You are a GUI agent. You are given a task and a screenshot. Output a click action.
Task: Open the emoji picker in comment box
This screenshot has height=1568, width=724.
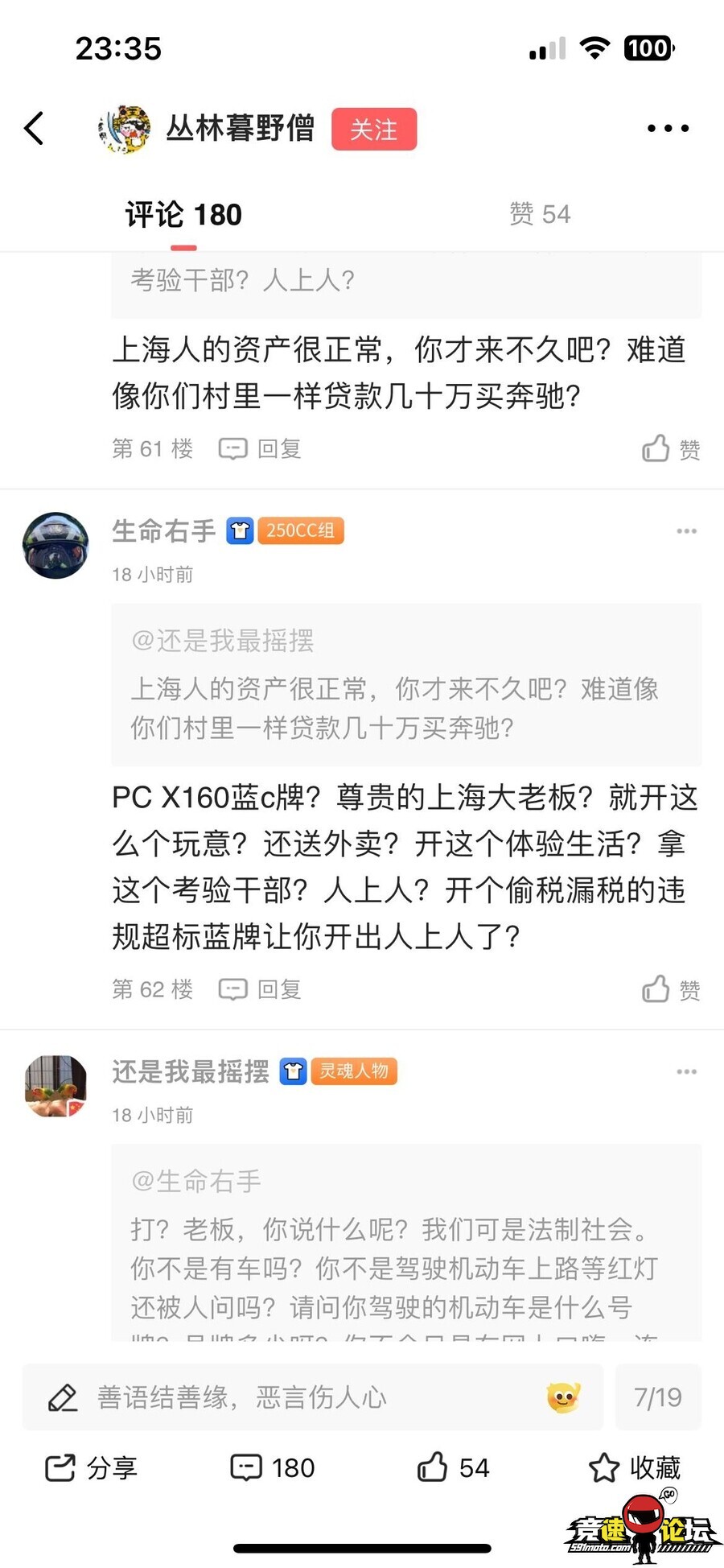(563, 1397)
